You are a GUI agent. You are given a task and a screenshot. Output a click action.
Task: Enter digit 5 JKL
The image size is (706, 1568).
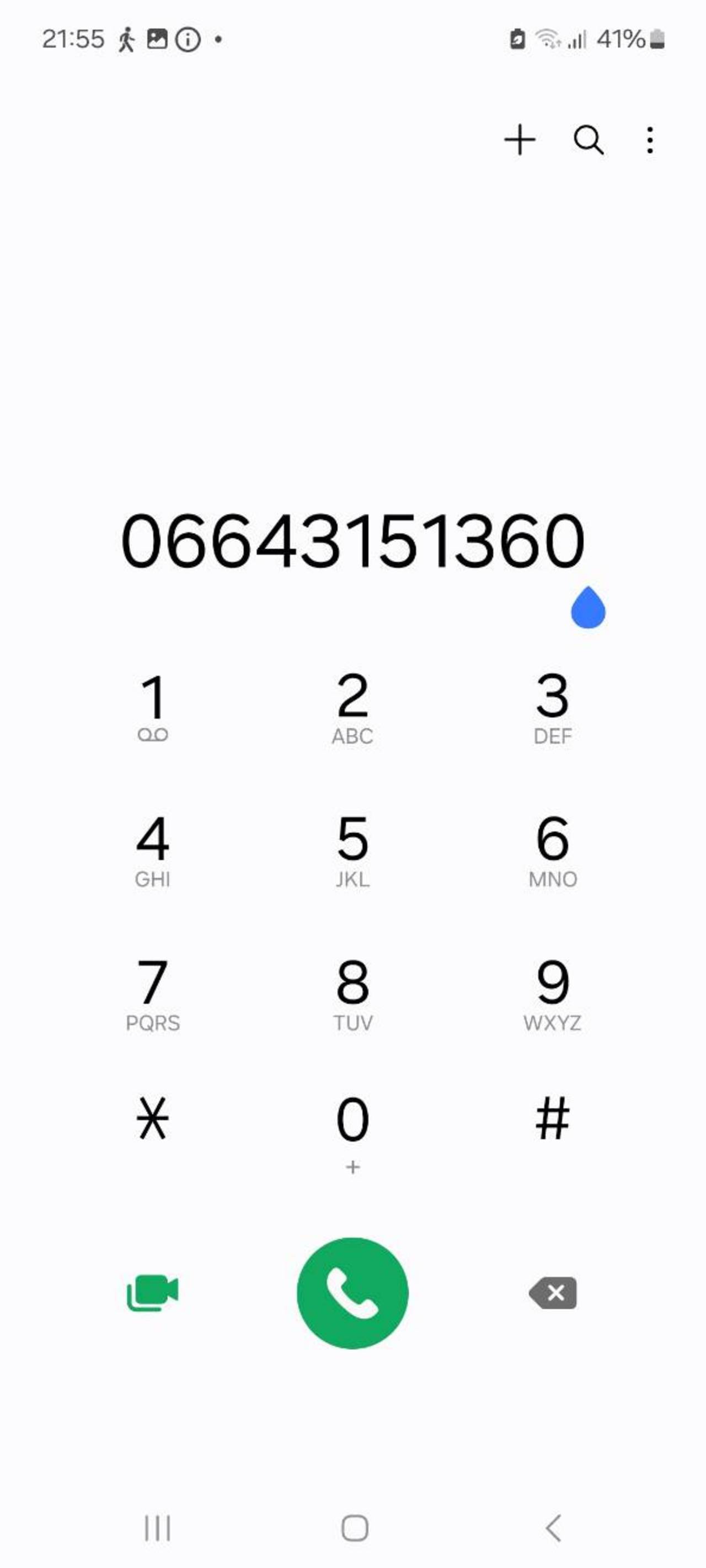click(352, 851)
